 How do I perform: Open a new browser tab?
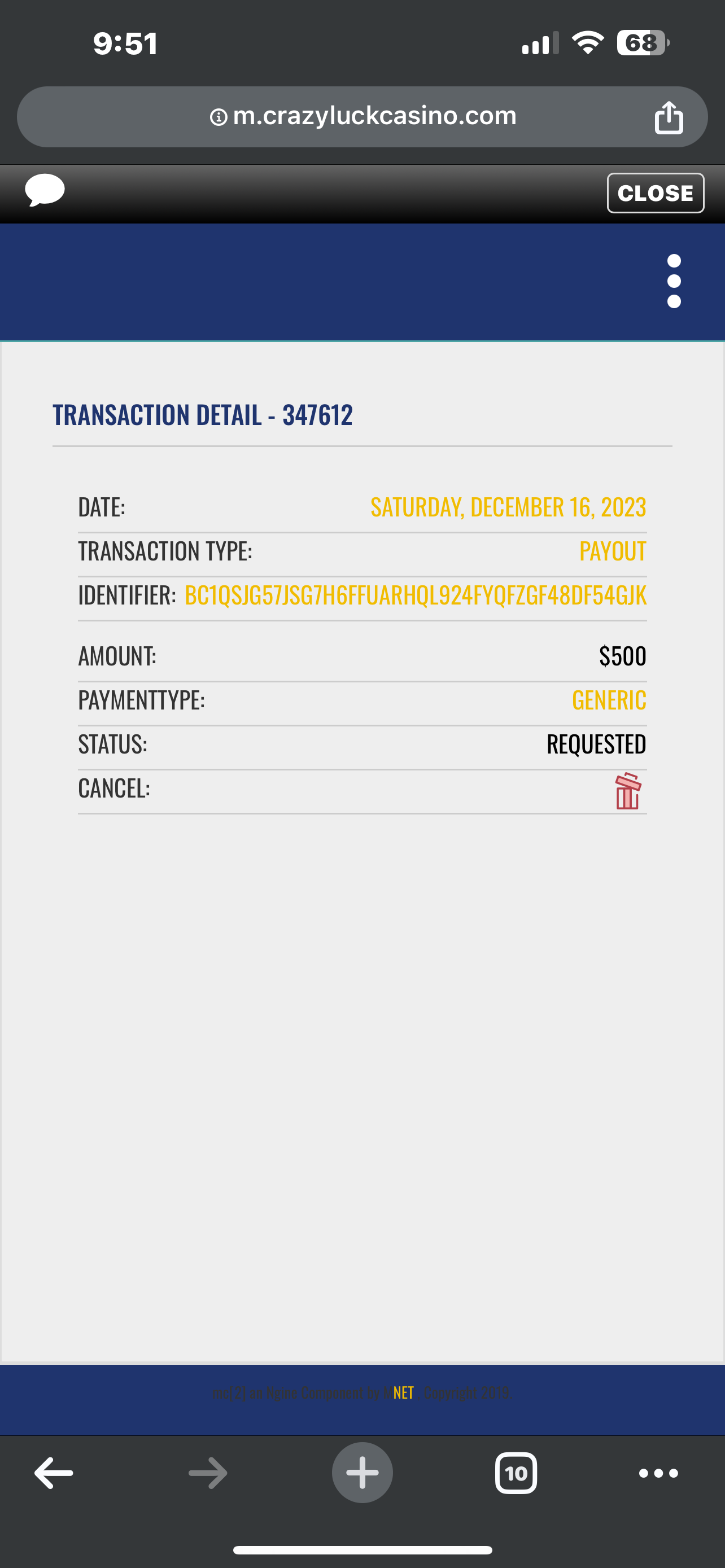click(x=362, y=1473)
